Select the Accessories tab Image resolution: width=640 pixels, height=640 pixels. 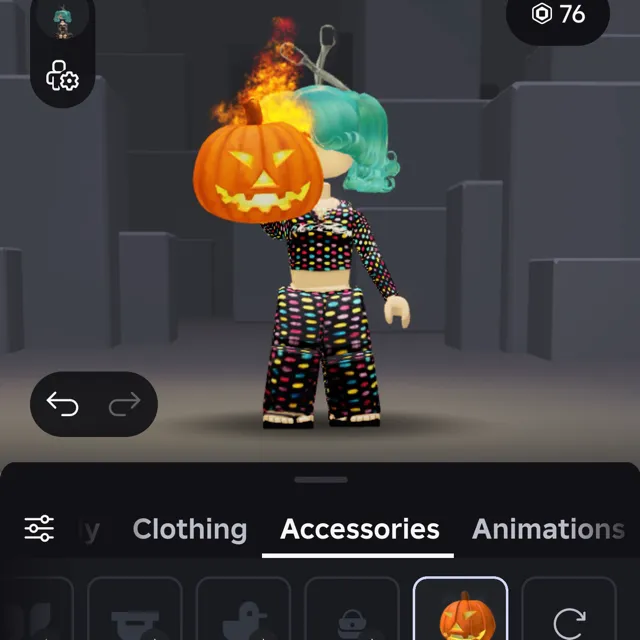359,529
